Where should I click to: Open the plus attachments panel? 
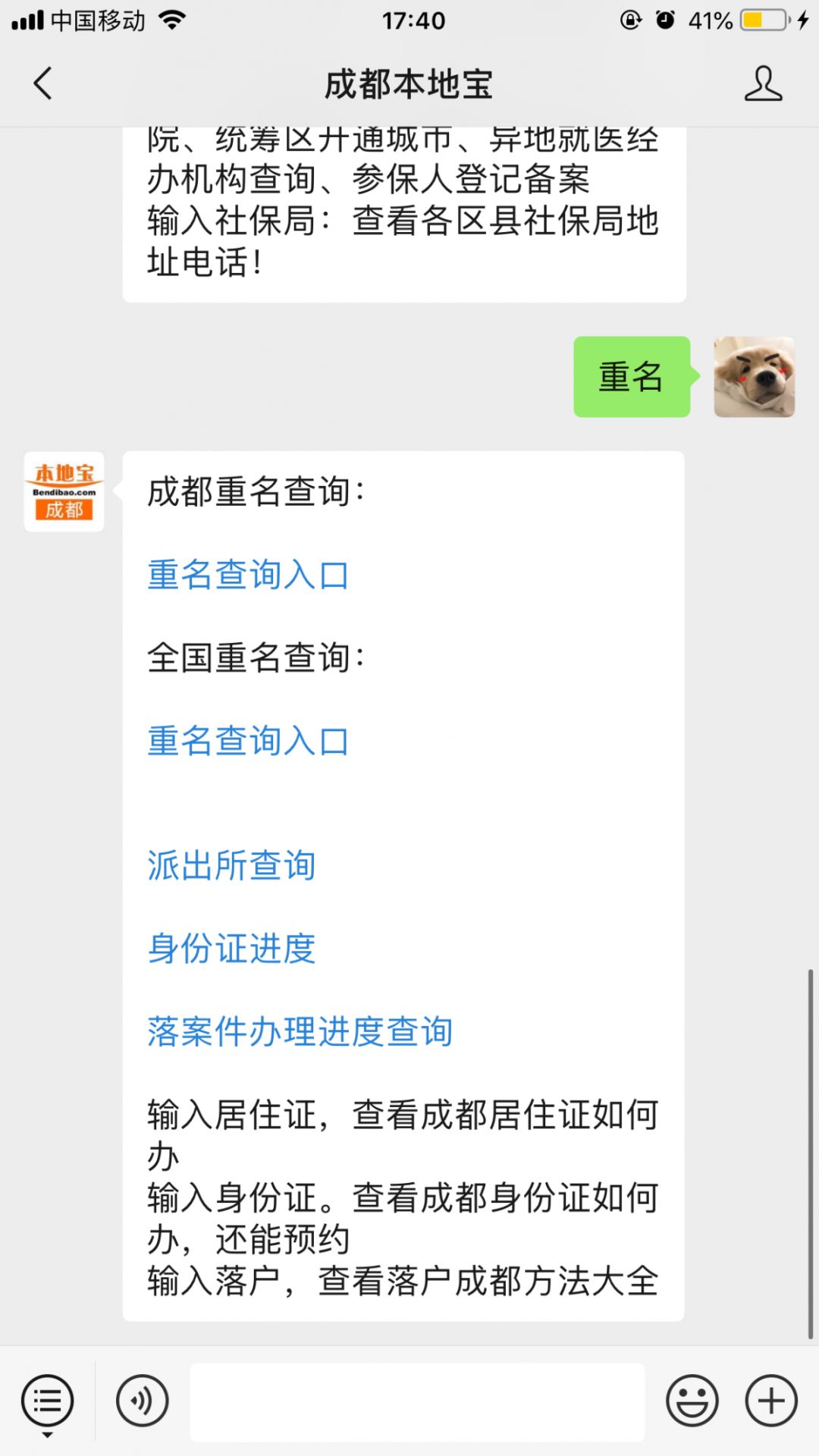[770, 1401]
